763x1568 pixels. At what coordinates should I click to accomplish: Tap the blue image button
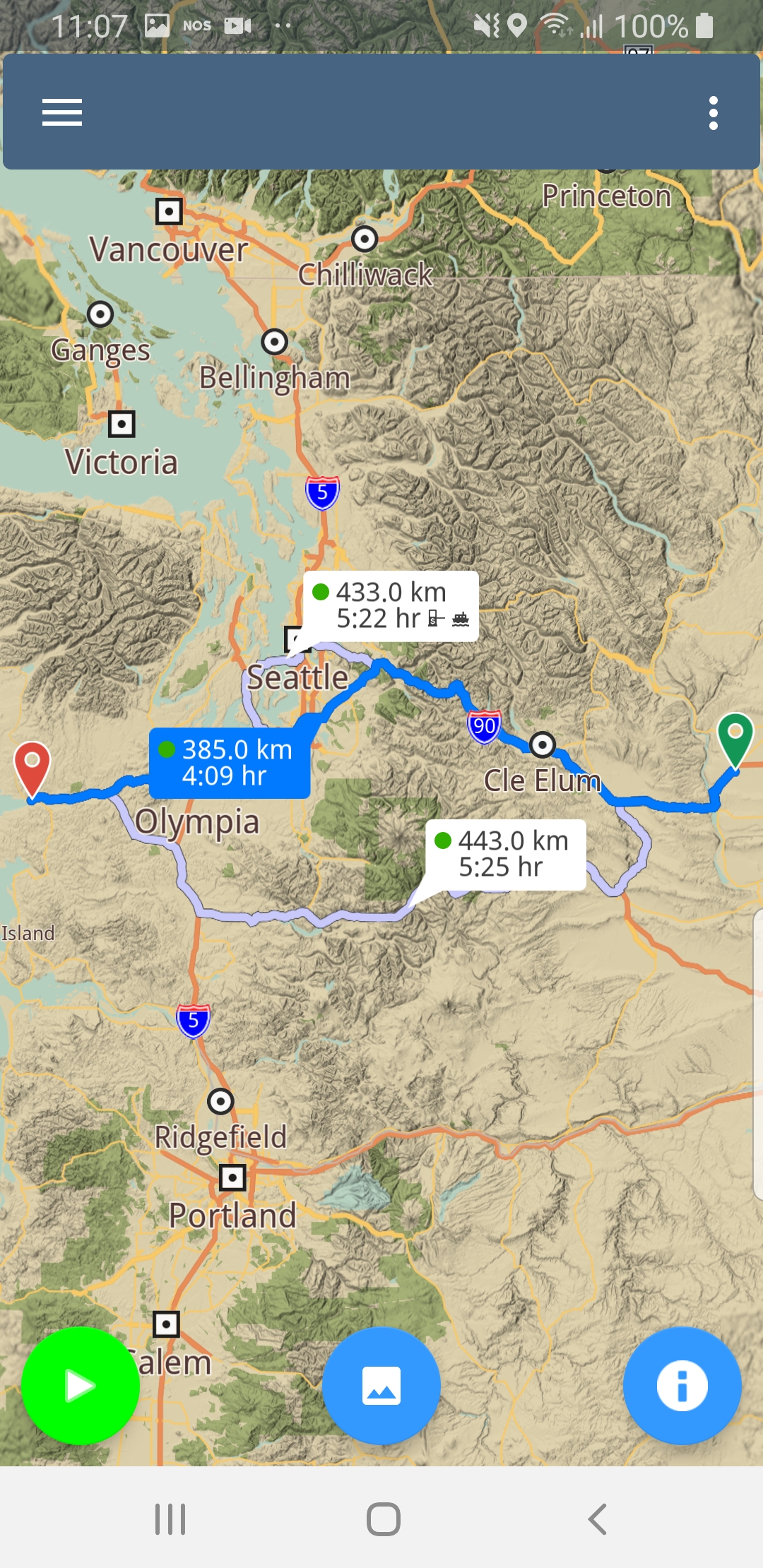point(381,1386)
